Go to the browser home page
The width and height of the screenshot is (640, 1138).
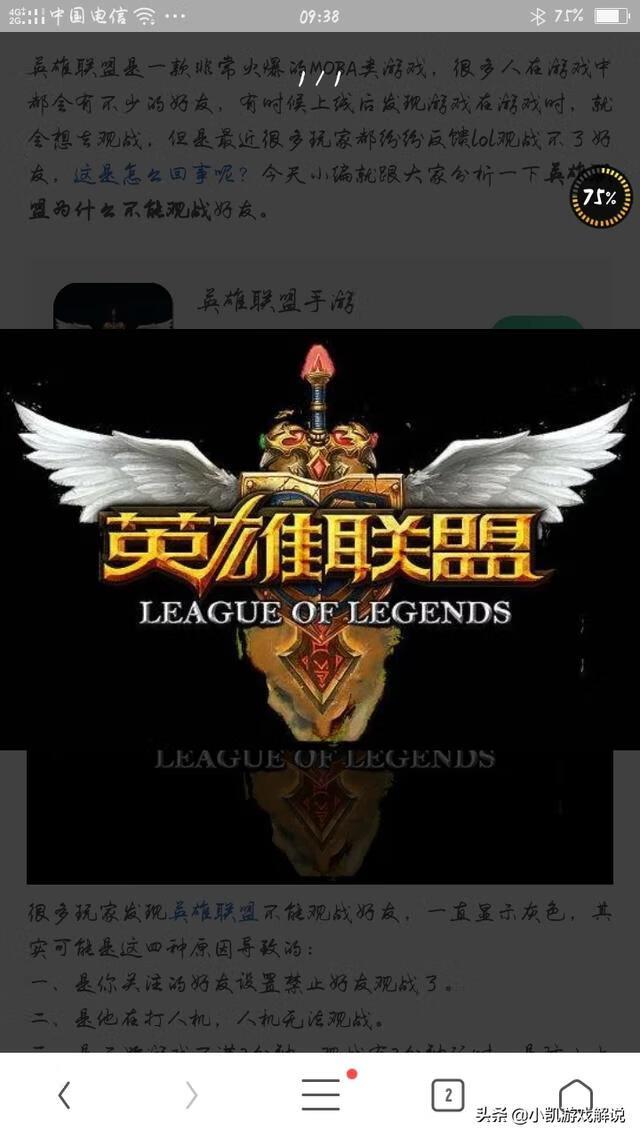575,1095
